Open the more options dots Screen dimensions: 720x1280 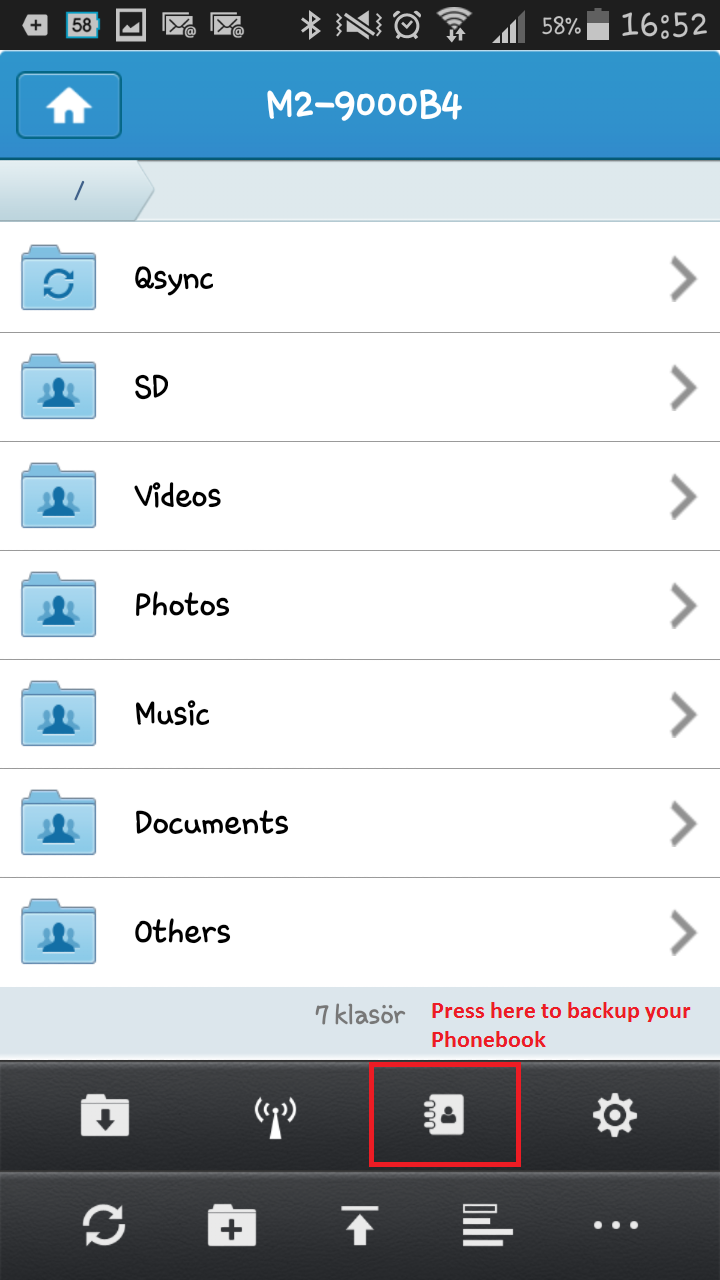[615, 1225]
